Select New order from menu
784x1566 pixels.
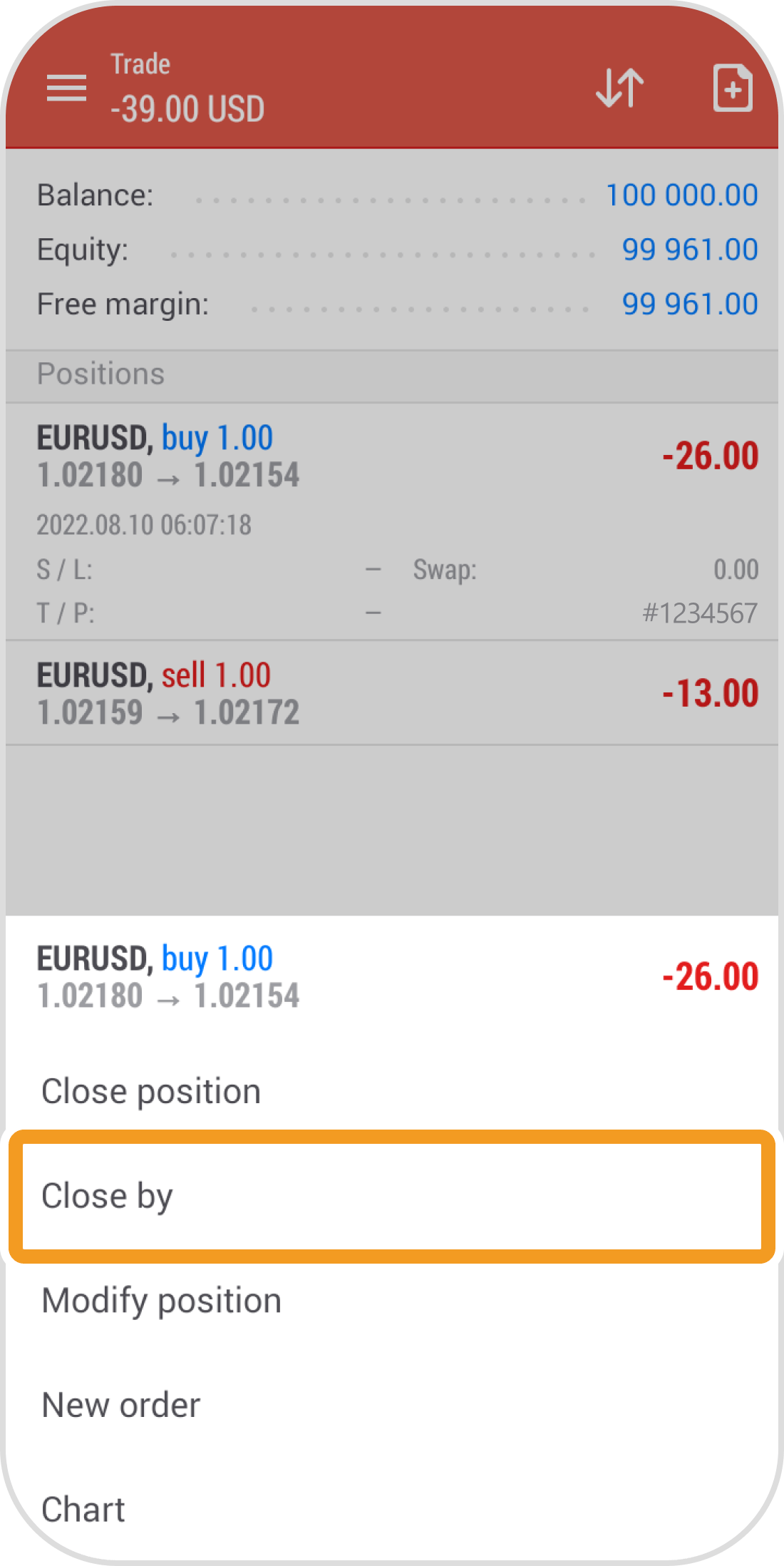[x=121, y=1405]
